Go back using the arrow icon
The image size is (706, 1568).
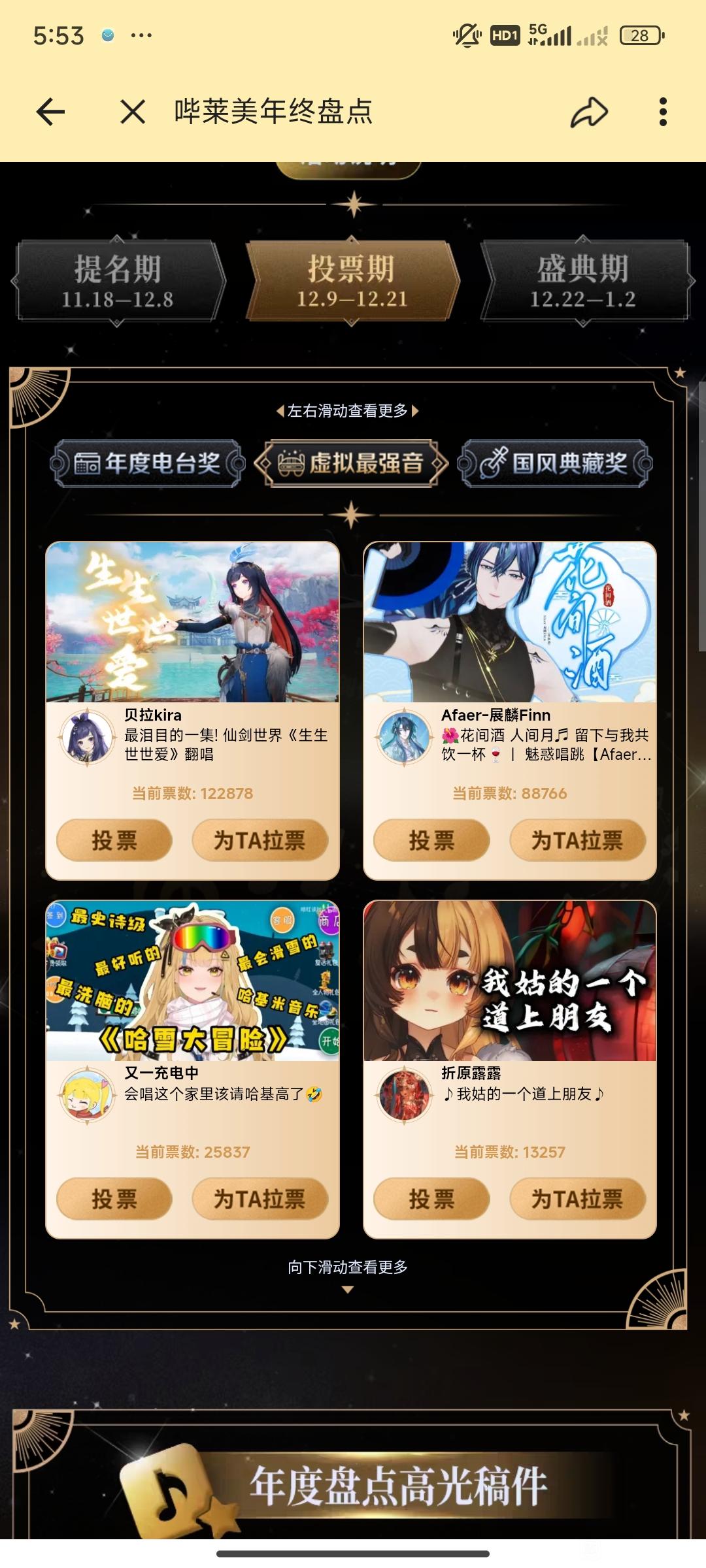pos(51,112)
